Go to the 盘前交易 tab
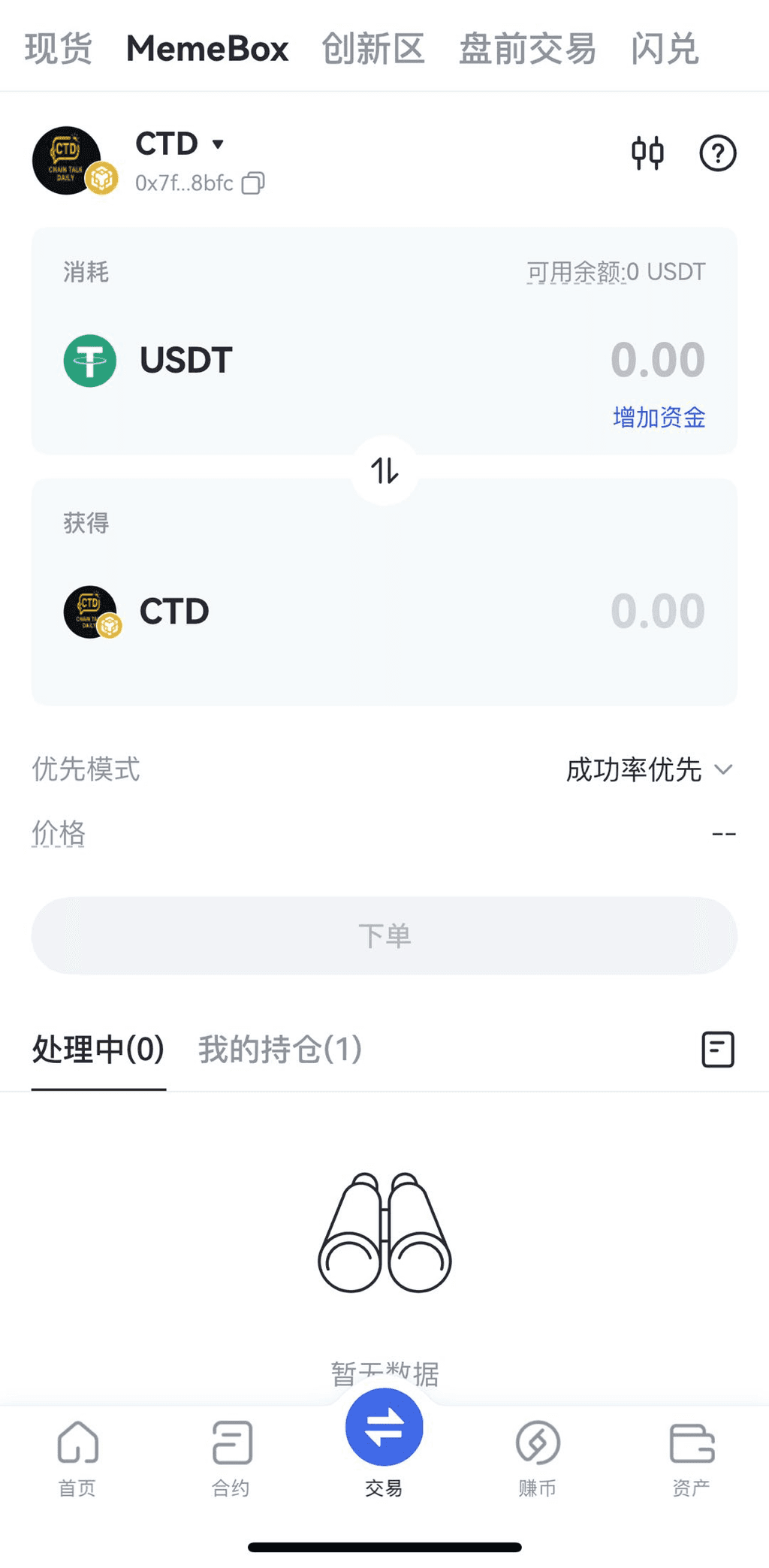Viewport: 769px width, 1568px height. (527, 49)
